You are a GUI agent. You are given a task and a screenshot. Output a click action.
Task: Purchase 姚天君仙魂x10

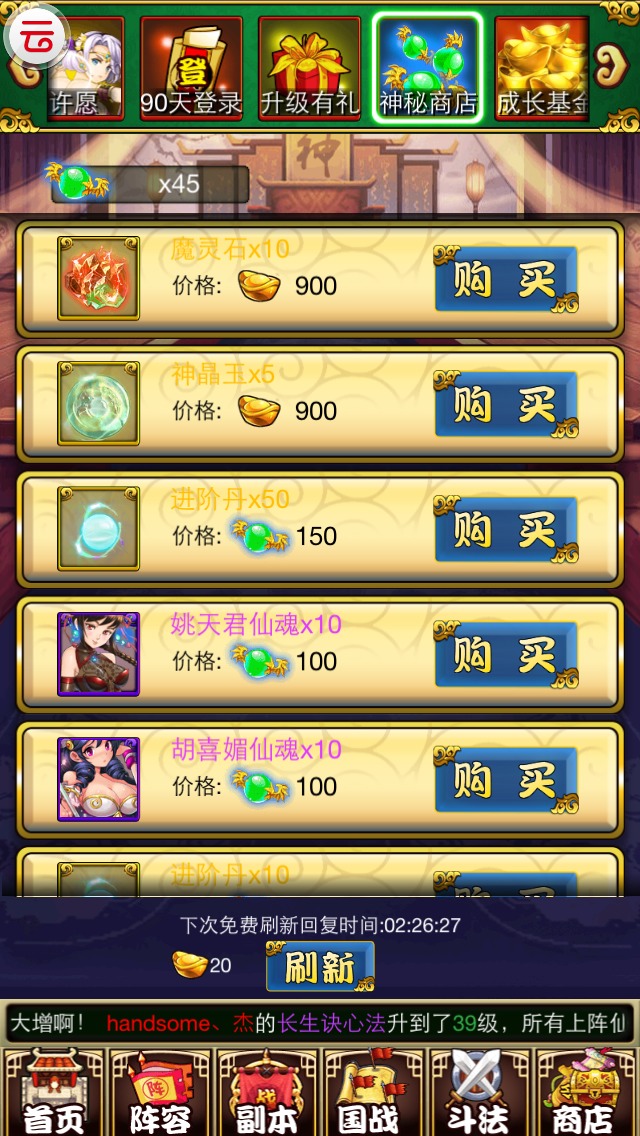click(x=506, y=655)
